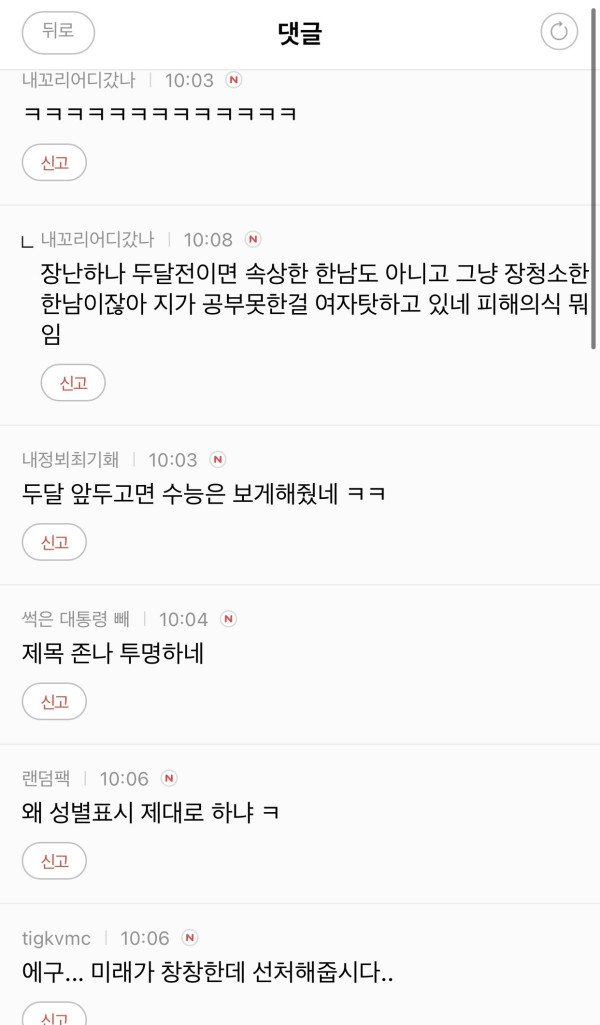Image resolution: width=600 pixels, height=1025 pixels.
Task: Tap the 뒤로 back button
Action: (x=58, y=32)
